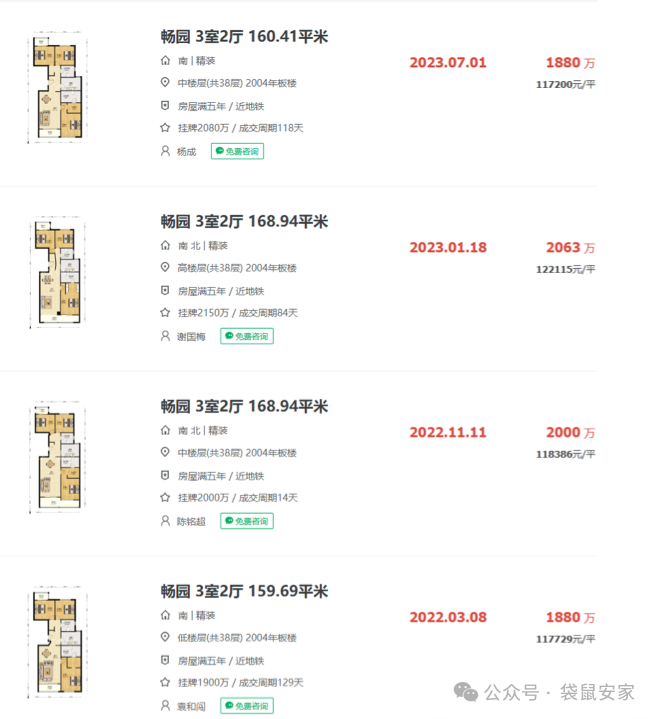View floor plan of the 2023.01.18 listing
The width and height of the screenshot is (656, 719).
click(x=56, y=272)
